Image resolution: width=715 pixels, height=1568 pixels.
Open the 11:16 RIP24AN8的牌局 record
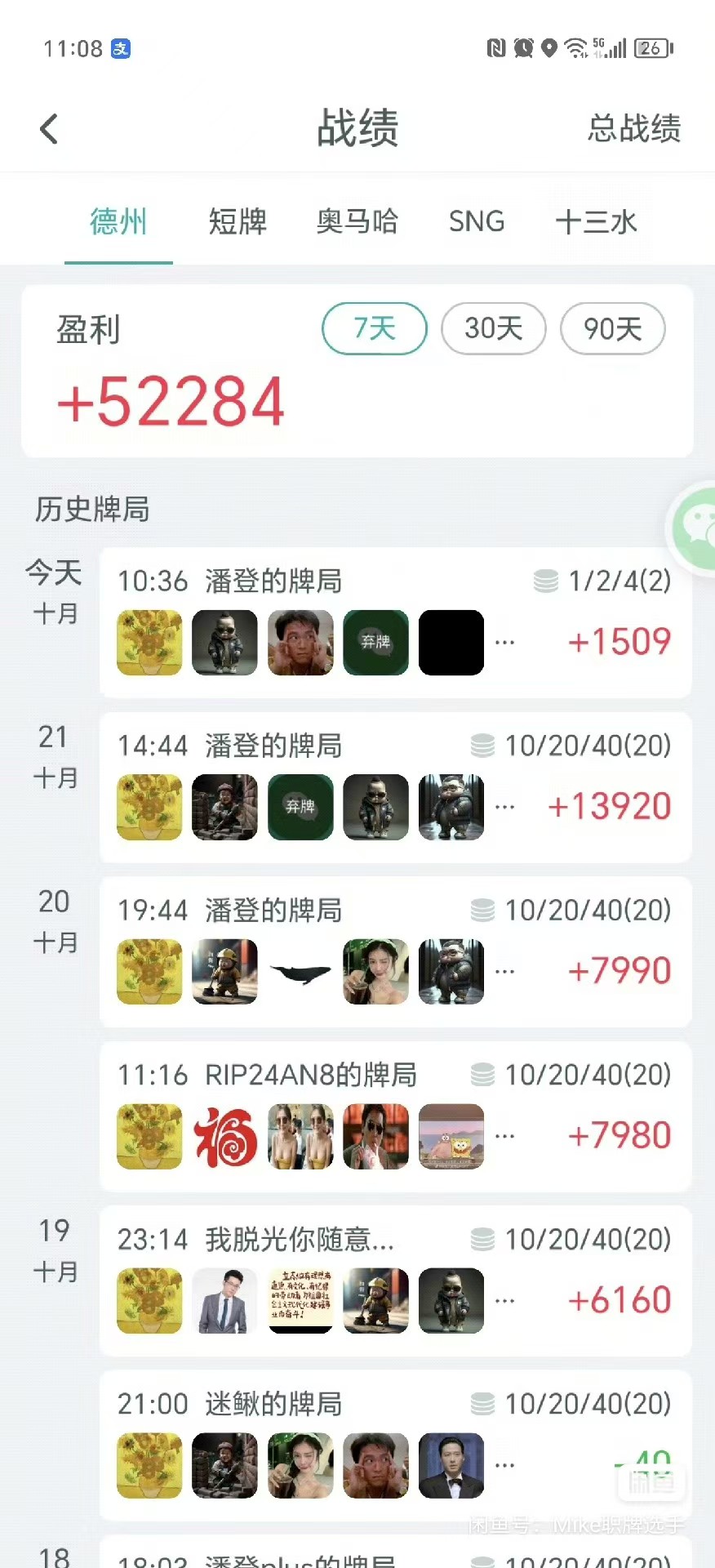395,1116
